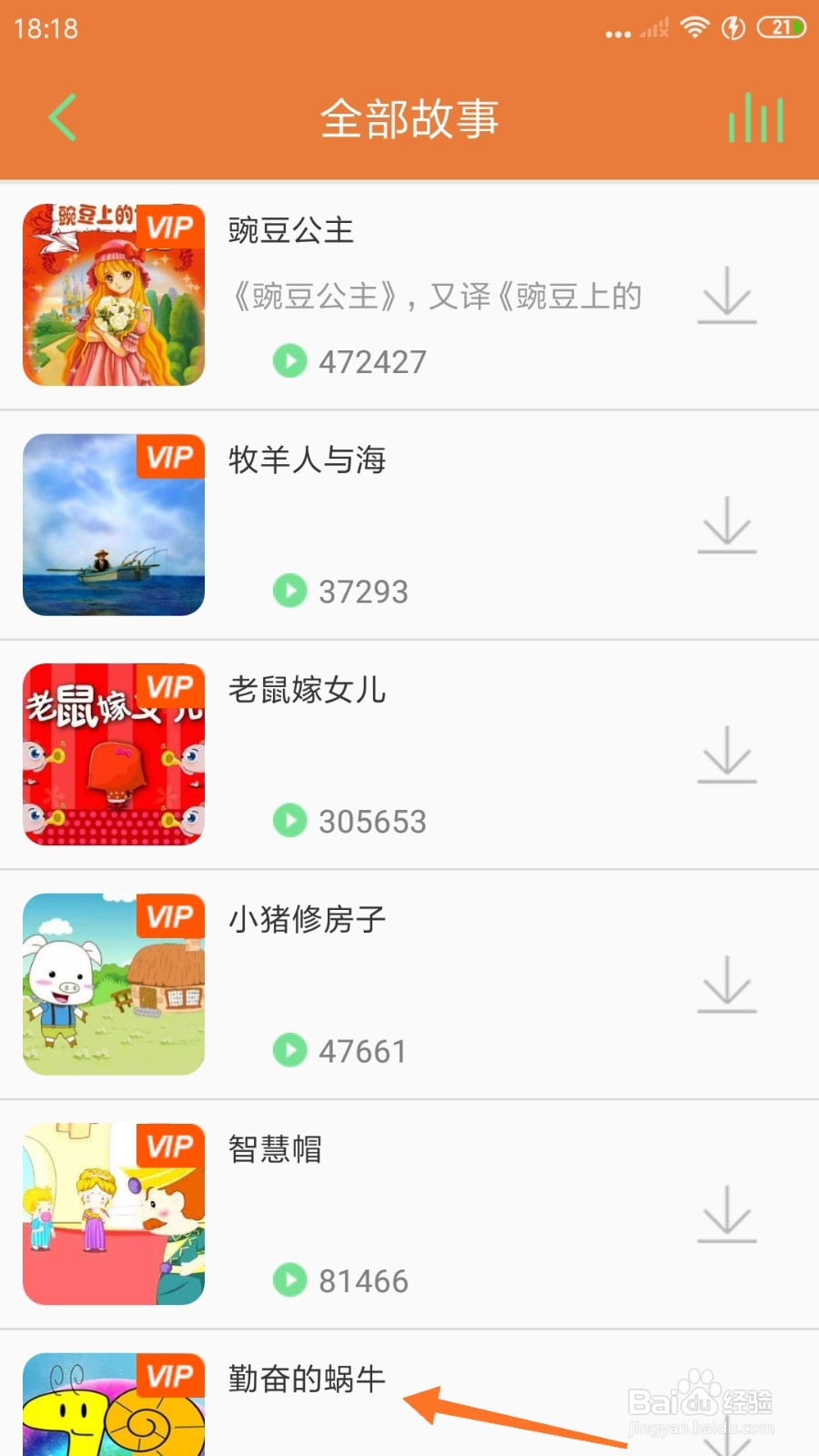Download the story 豌豆公主

[727, 295]
